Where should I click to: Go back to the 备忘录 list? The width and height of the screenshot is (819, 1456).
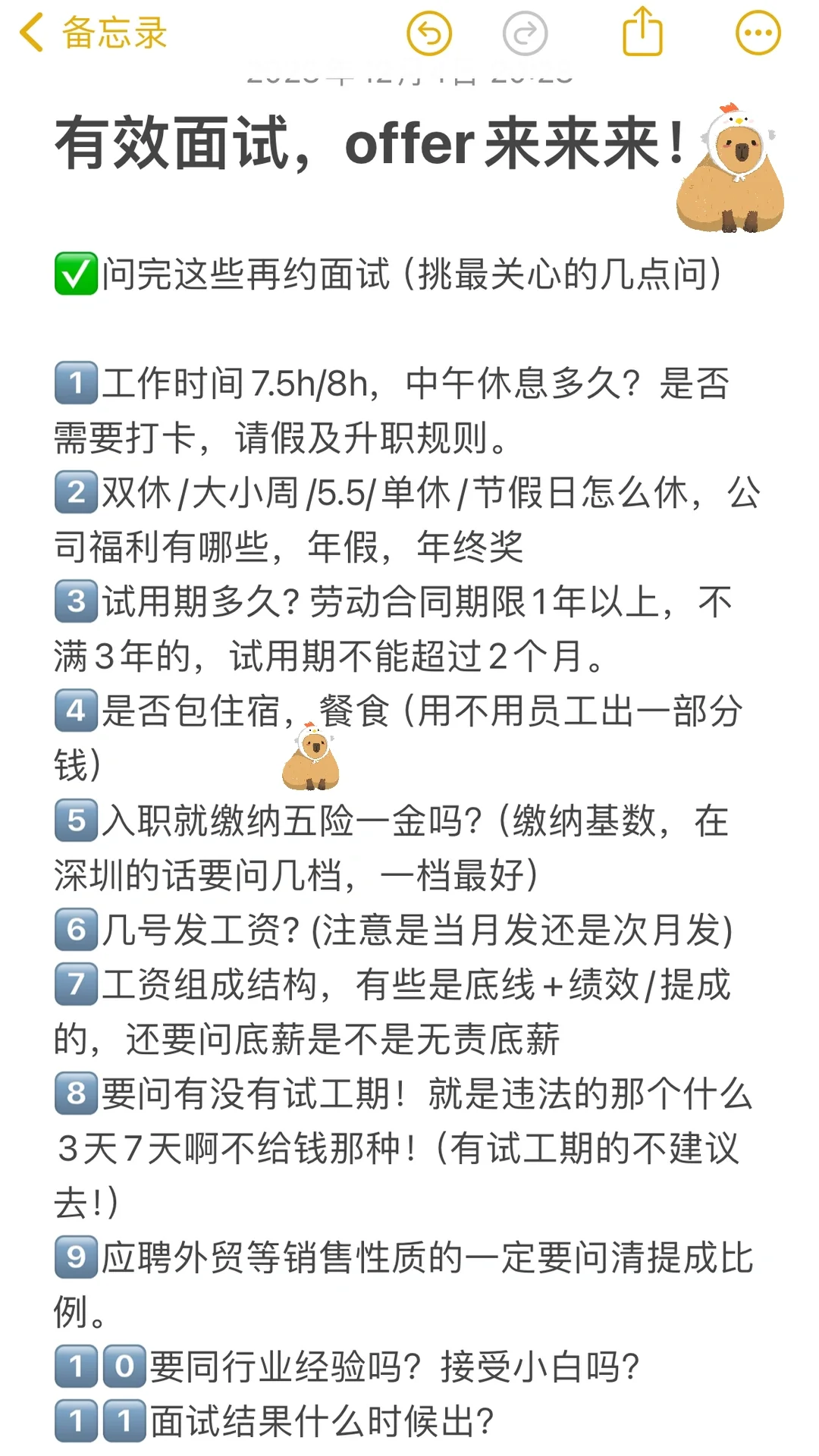(91, 33)
